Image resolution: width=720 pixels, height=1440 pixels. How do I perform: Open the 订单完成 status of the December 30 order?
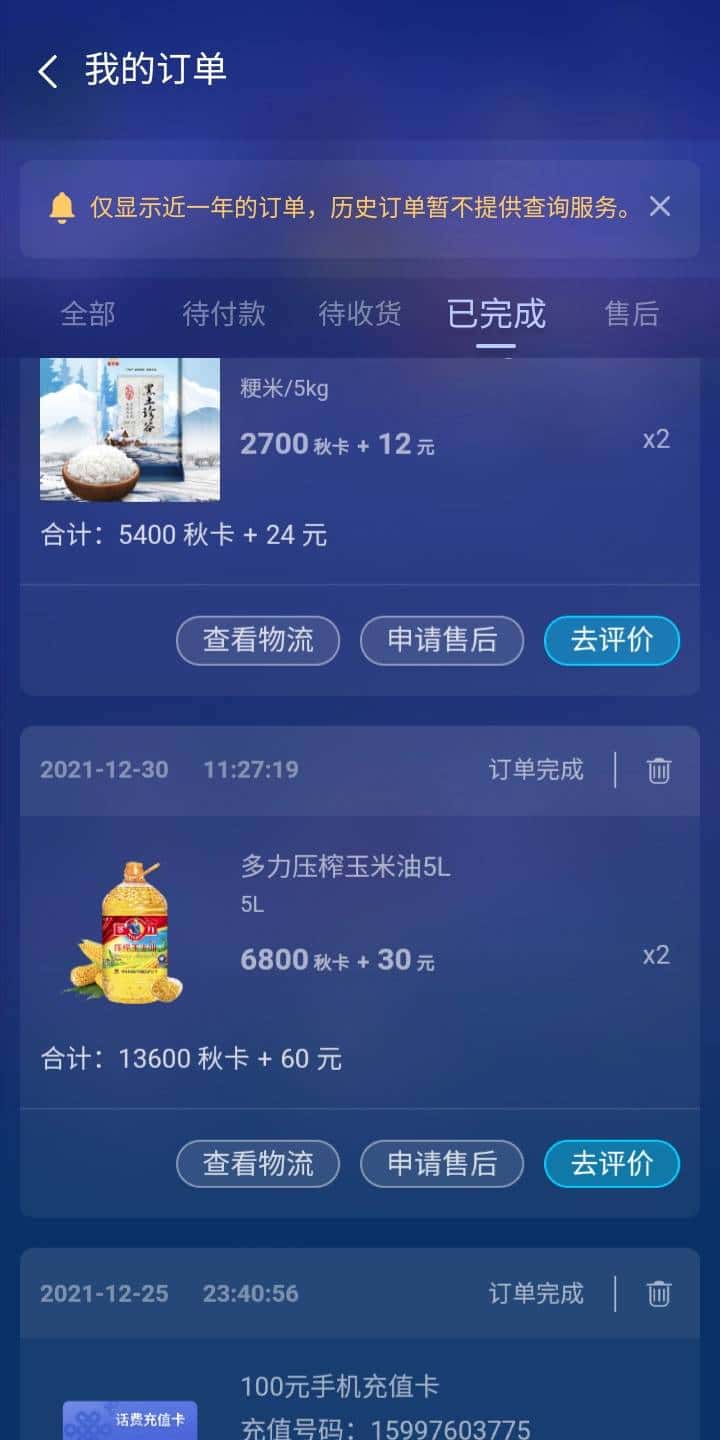tap(534, 770)
